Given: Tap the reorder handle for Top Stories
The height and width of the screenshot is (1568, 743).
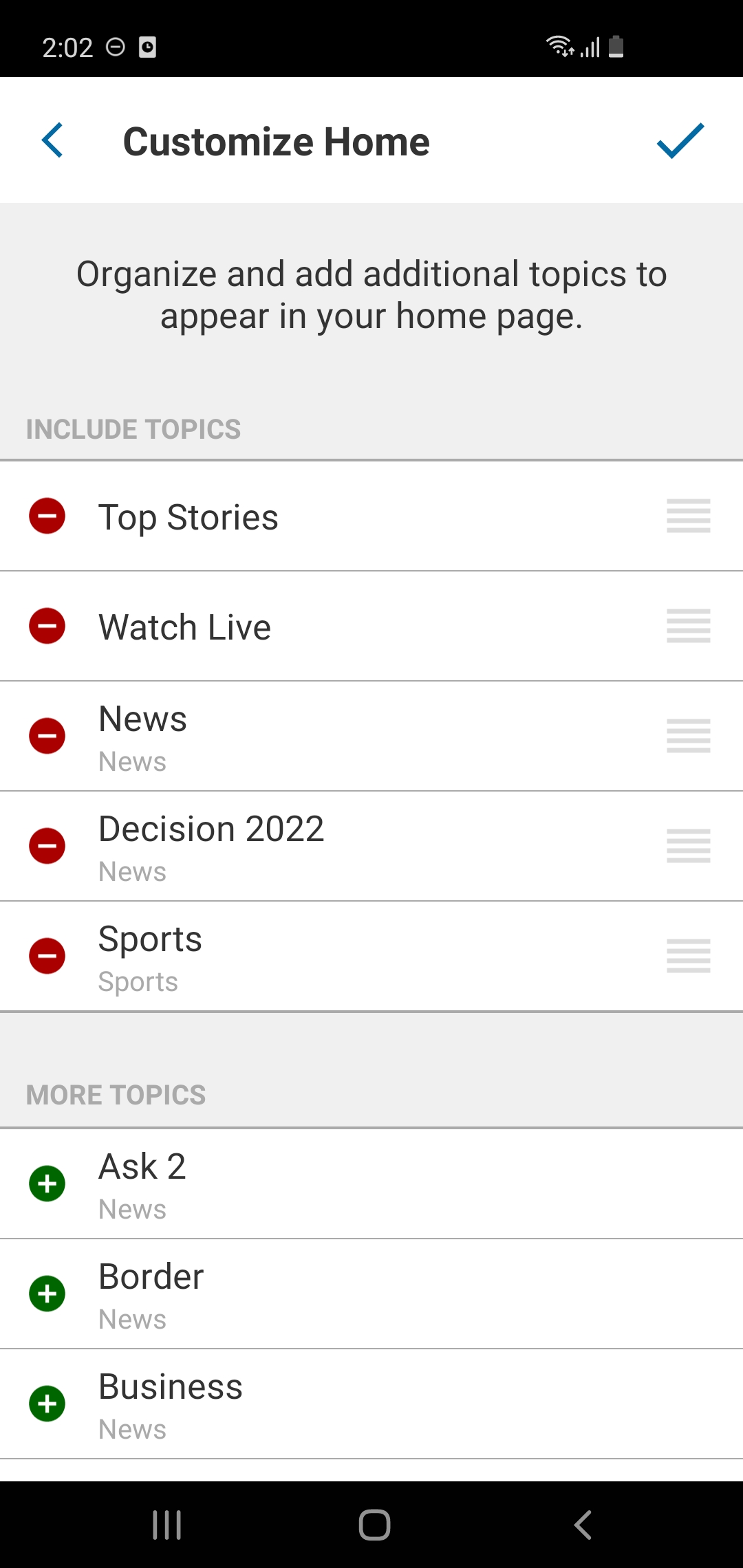Looking at the screenshot, I should (689, 516).
